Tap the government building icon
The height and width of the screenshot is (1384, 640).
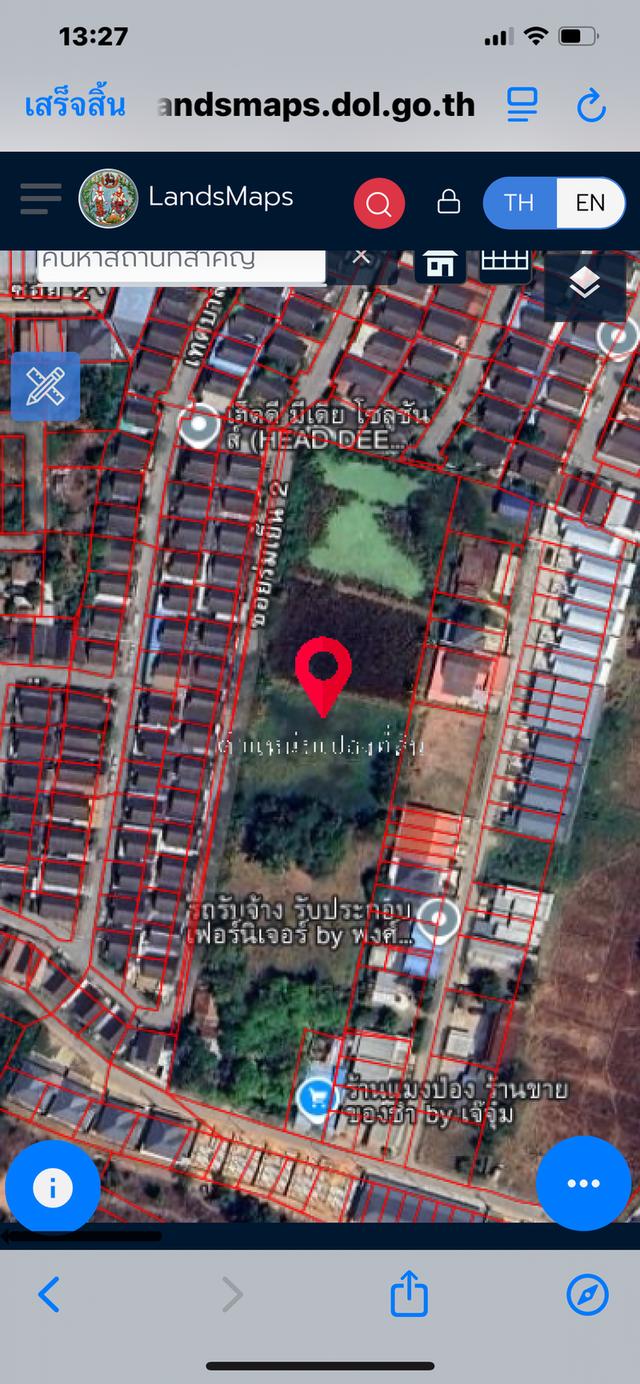(x=439, y=264)
